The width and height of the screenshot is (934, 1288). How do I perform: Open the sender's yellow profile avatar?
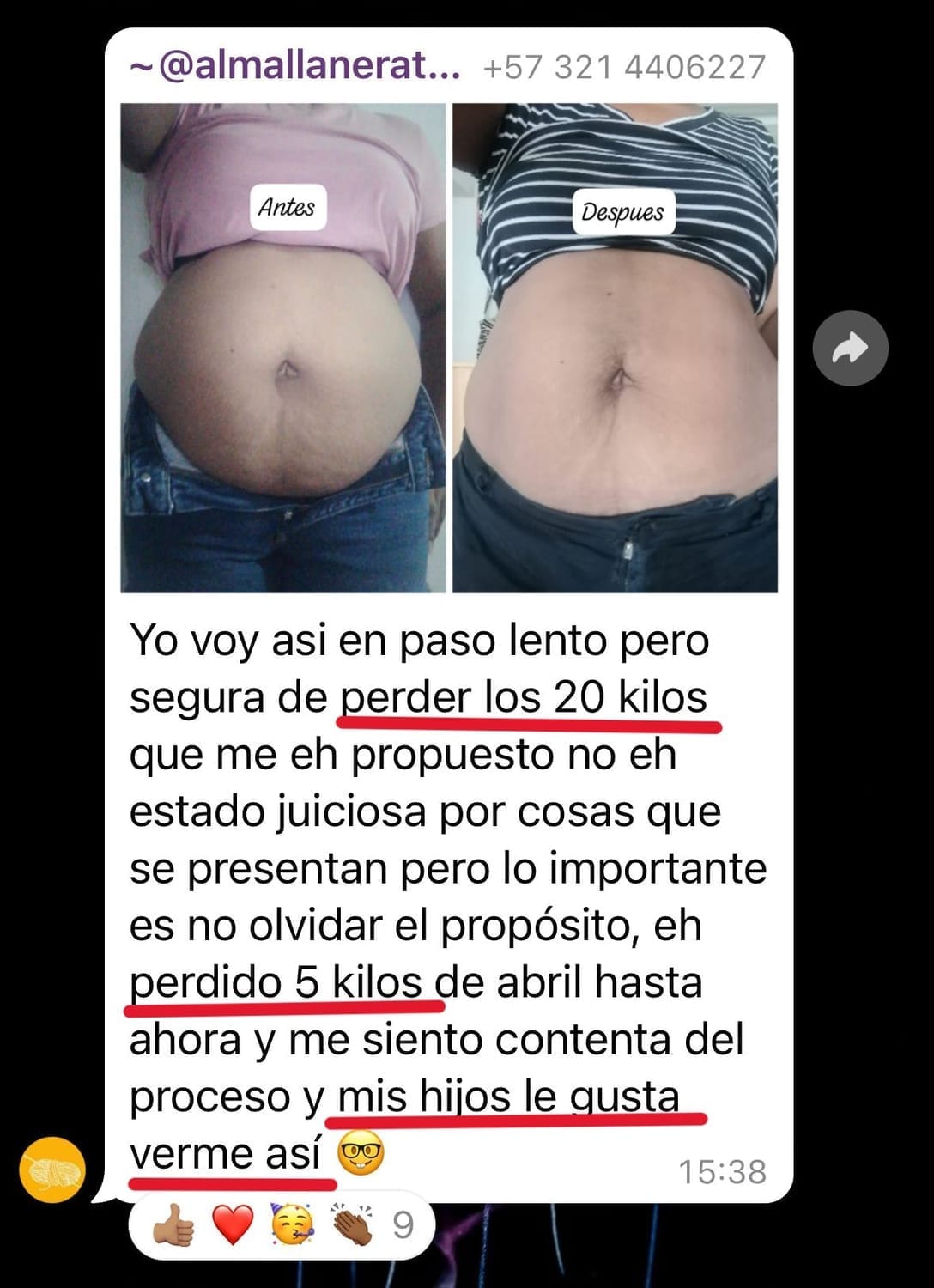pos(53,1170)
